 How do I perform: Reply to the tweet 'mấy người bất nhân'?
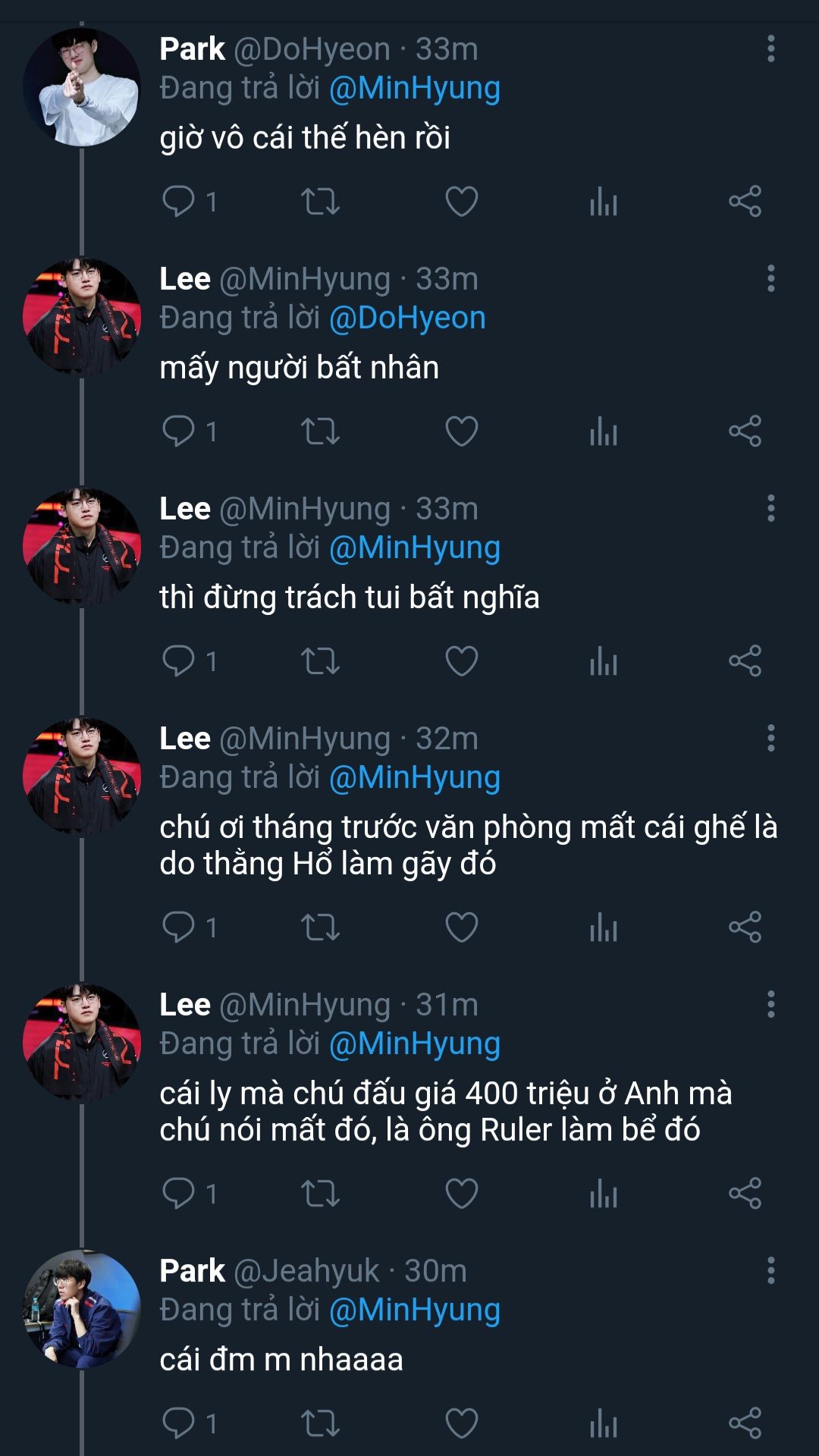coord(179,431)
